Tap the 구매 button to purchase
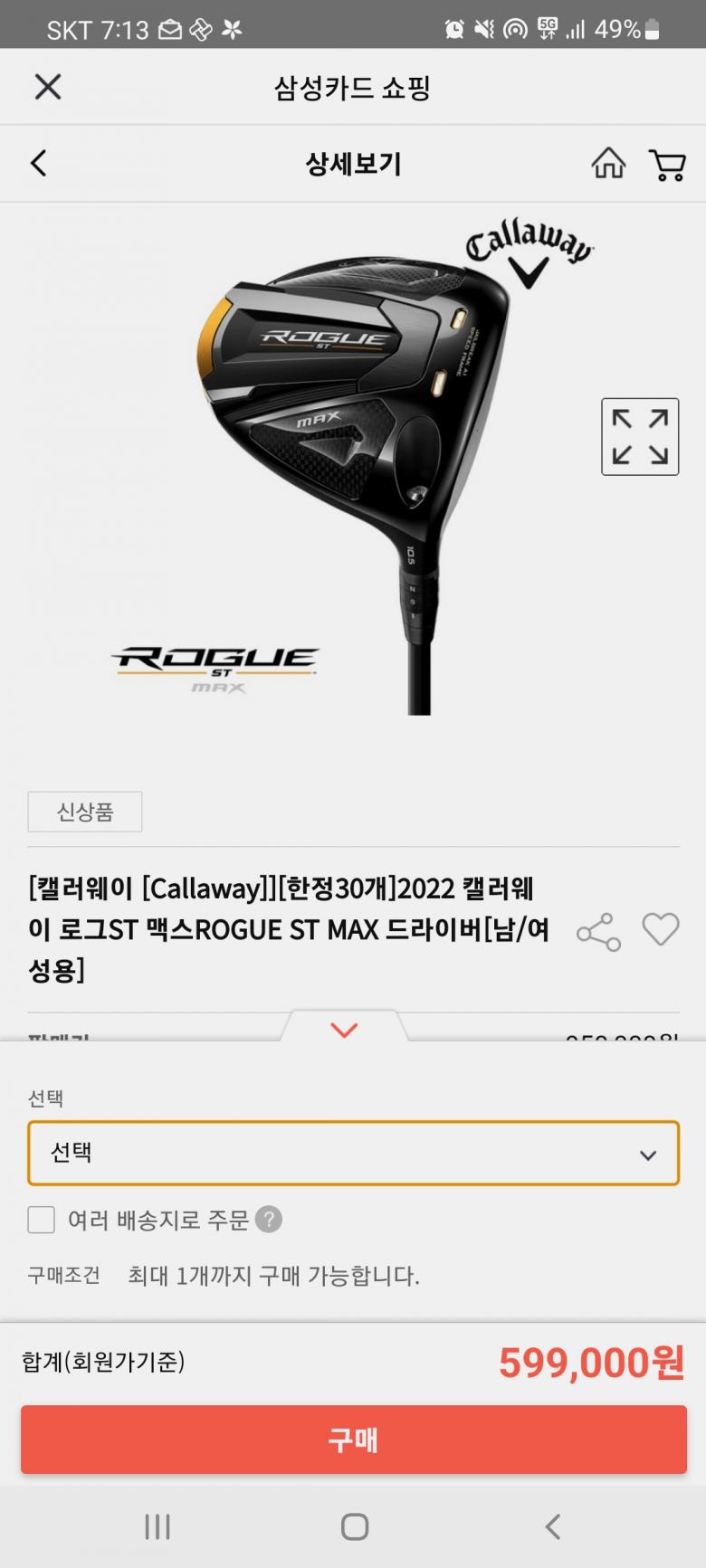 click(353, 1440)
